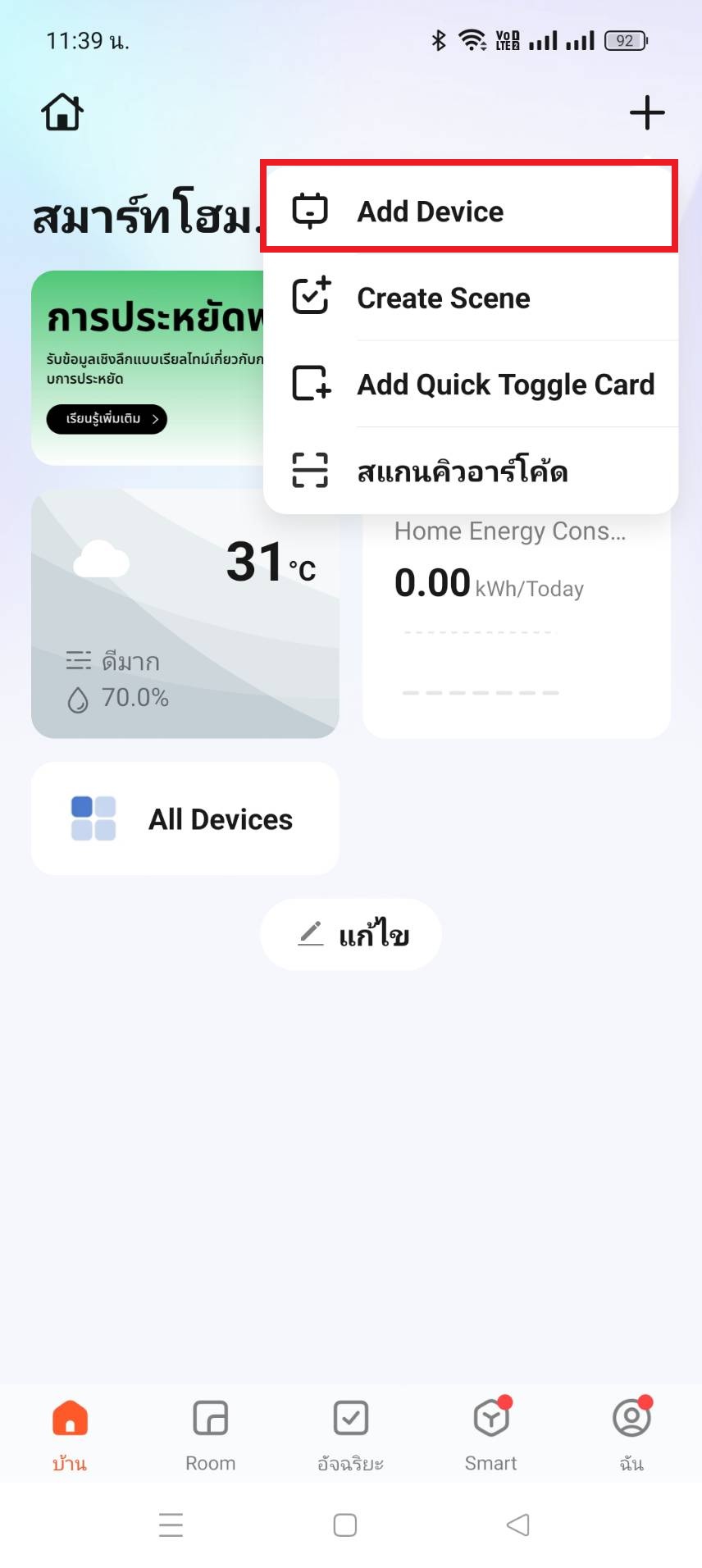Screen dimensions: 702x1568
Task: Tap the plus icon at top right
Action: [x=647, y=112]
